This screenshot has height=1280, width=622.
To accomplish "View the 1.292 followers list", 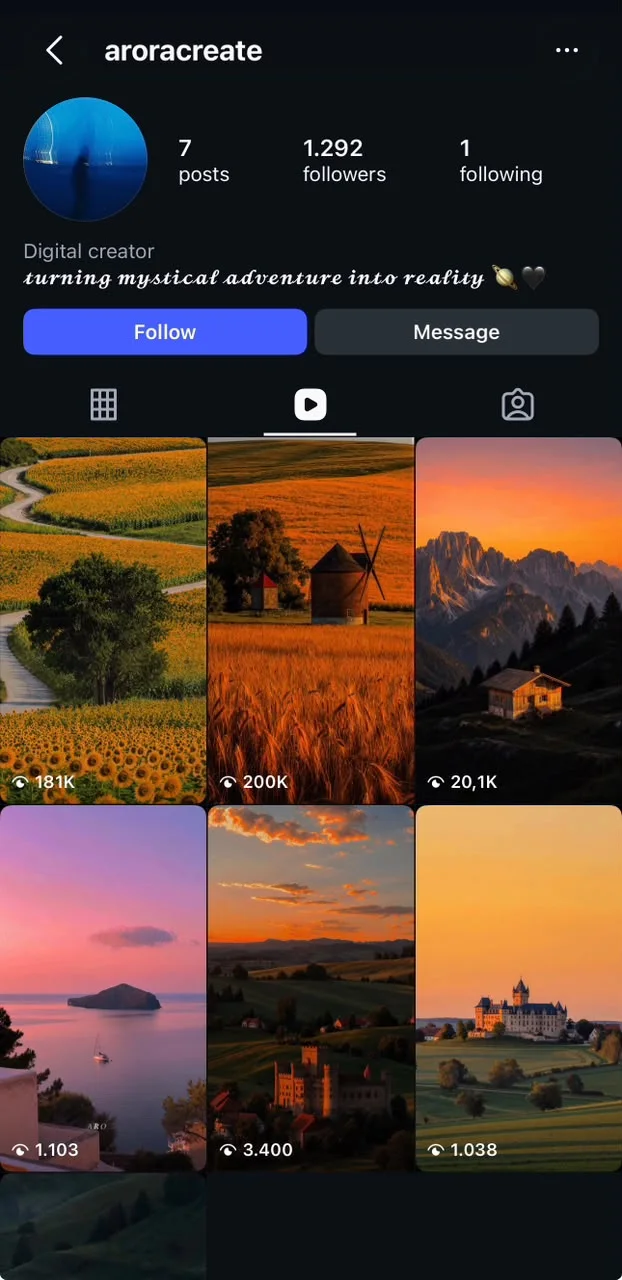I will coord(344,160).
